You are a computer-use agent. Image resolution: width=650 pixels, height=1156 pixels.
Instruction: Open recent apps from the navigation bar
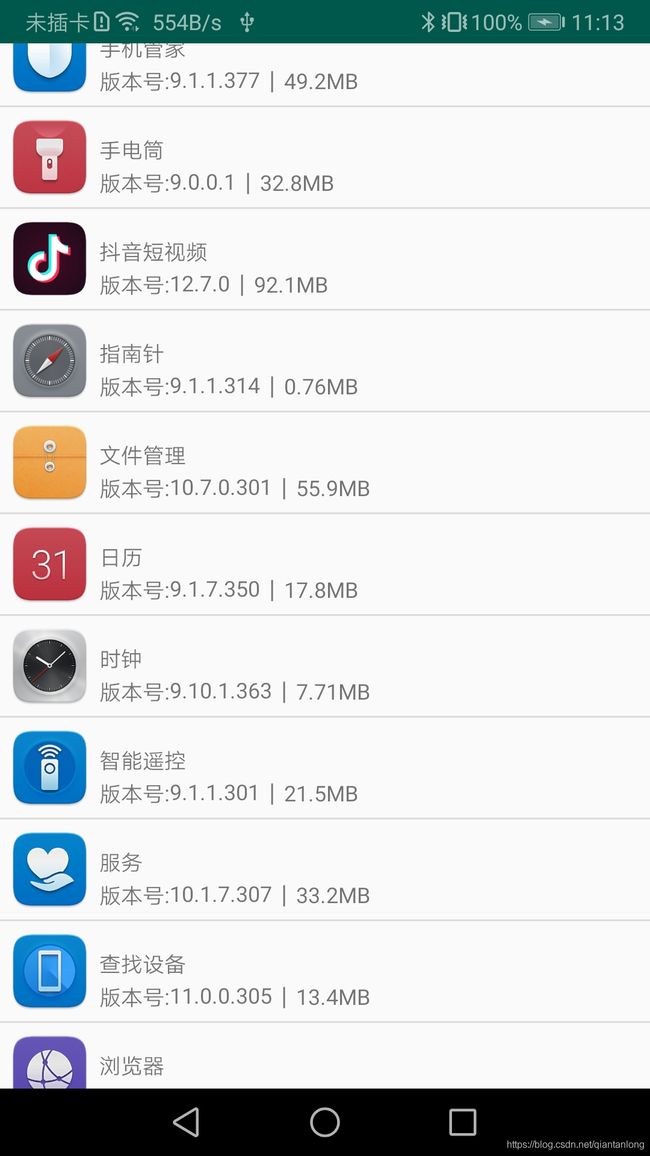(463, 1122)
